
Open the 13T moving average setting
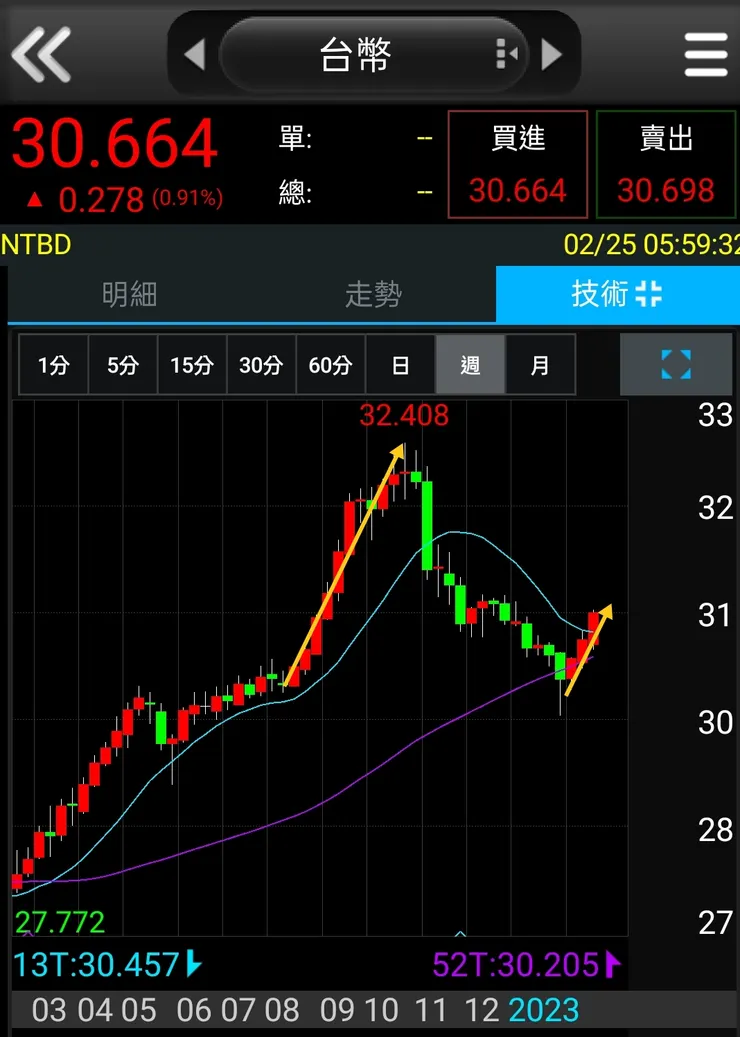click(x=107, y=965)
